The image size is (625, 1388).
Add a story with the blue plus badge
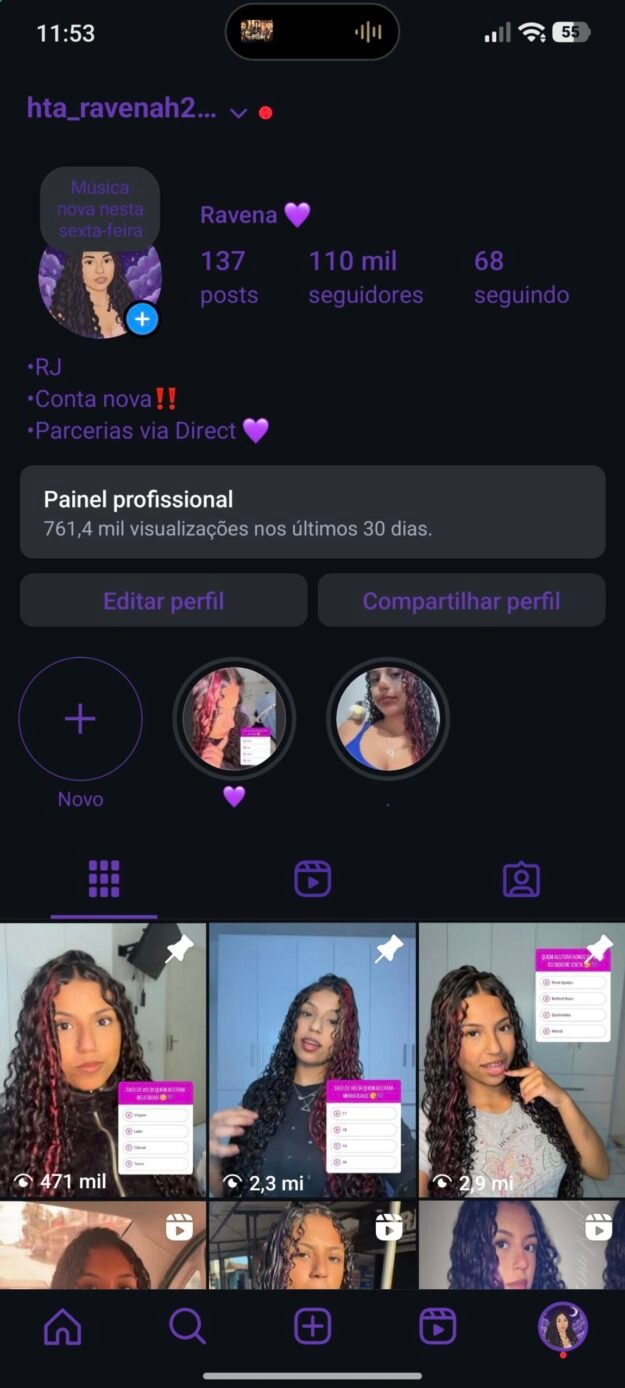[x=142, y=319]
